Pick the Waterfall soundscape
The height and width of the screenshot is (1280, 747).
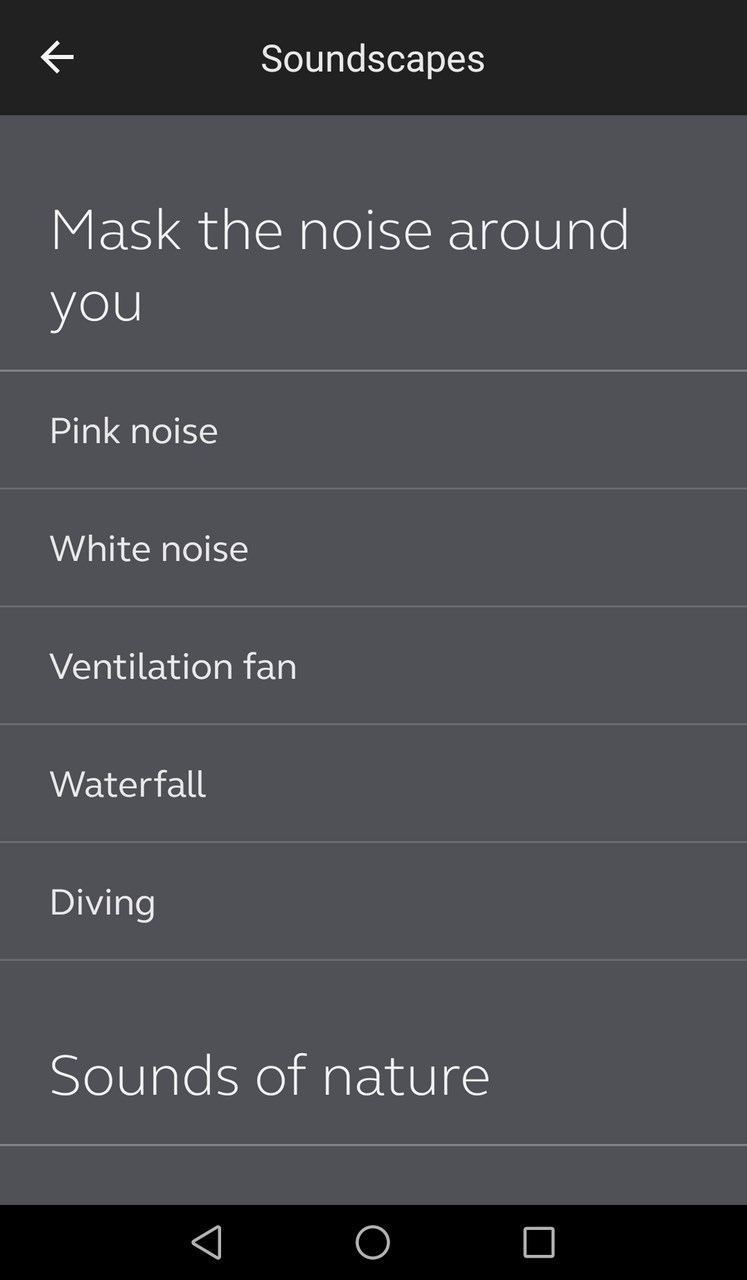point(373,784)
